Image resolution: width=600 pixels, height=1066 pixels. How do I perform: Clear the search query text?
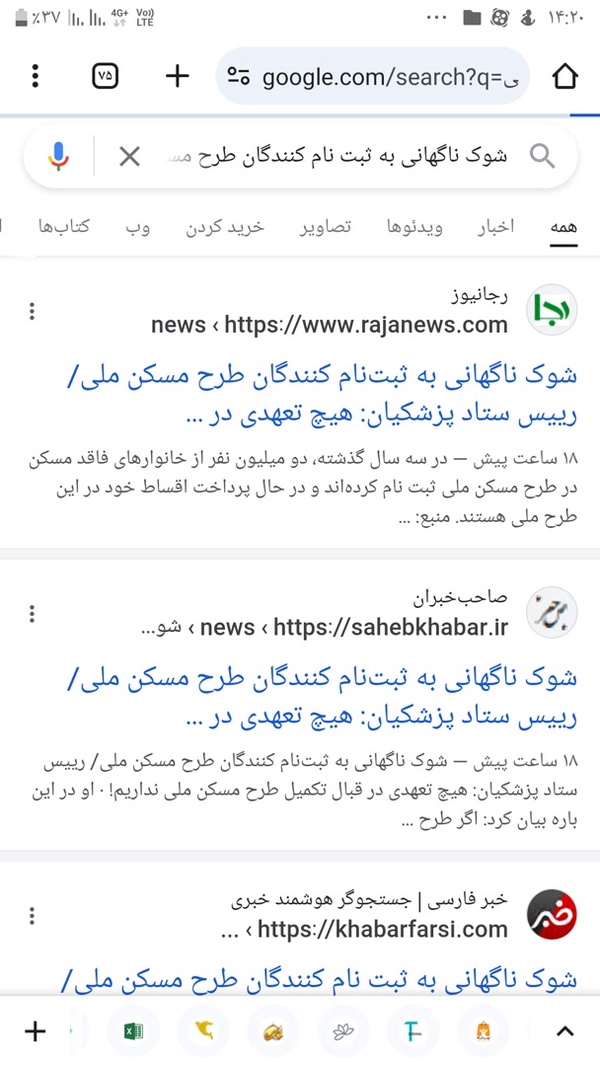tap(129, 157)
